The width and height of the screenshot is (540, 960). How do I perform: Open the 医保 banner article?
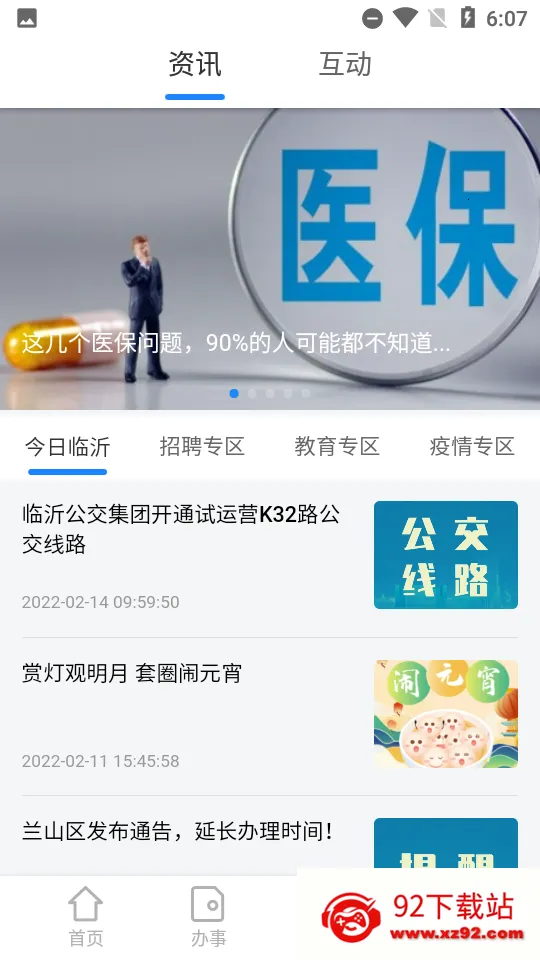(x=270, y=258)
